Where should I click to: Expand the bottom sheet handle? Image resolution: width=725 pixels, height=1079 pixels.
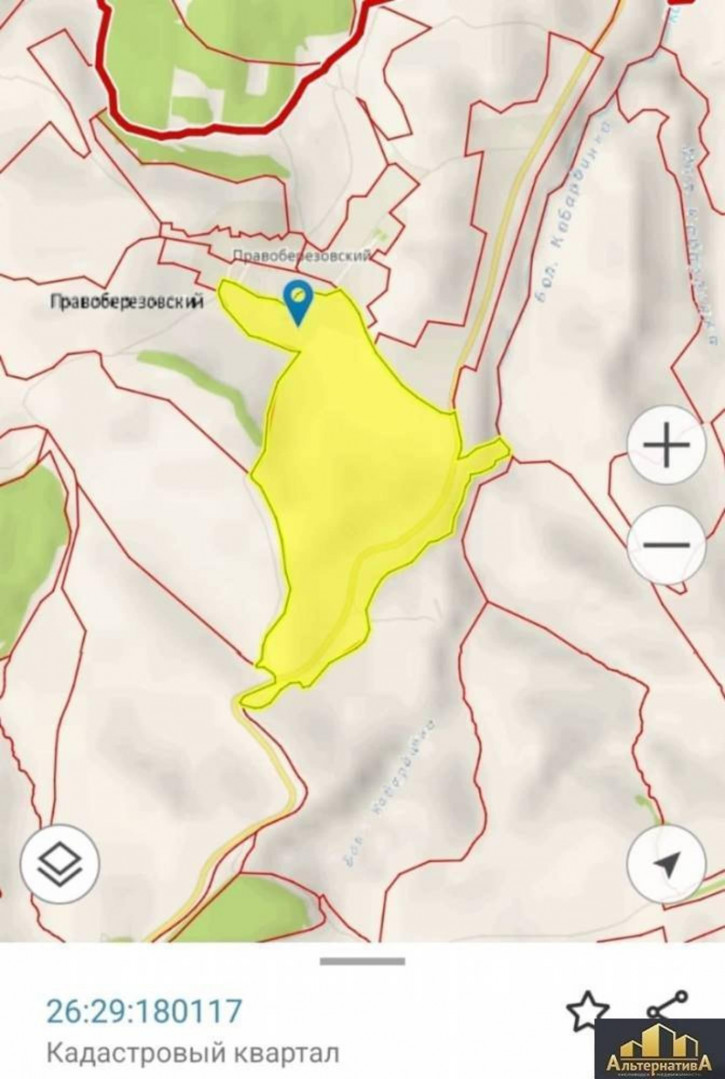click(x=362, y=962)
